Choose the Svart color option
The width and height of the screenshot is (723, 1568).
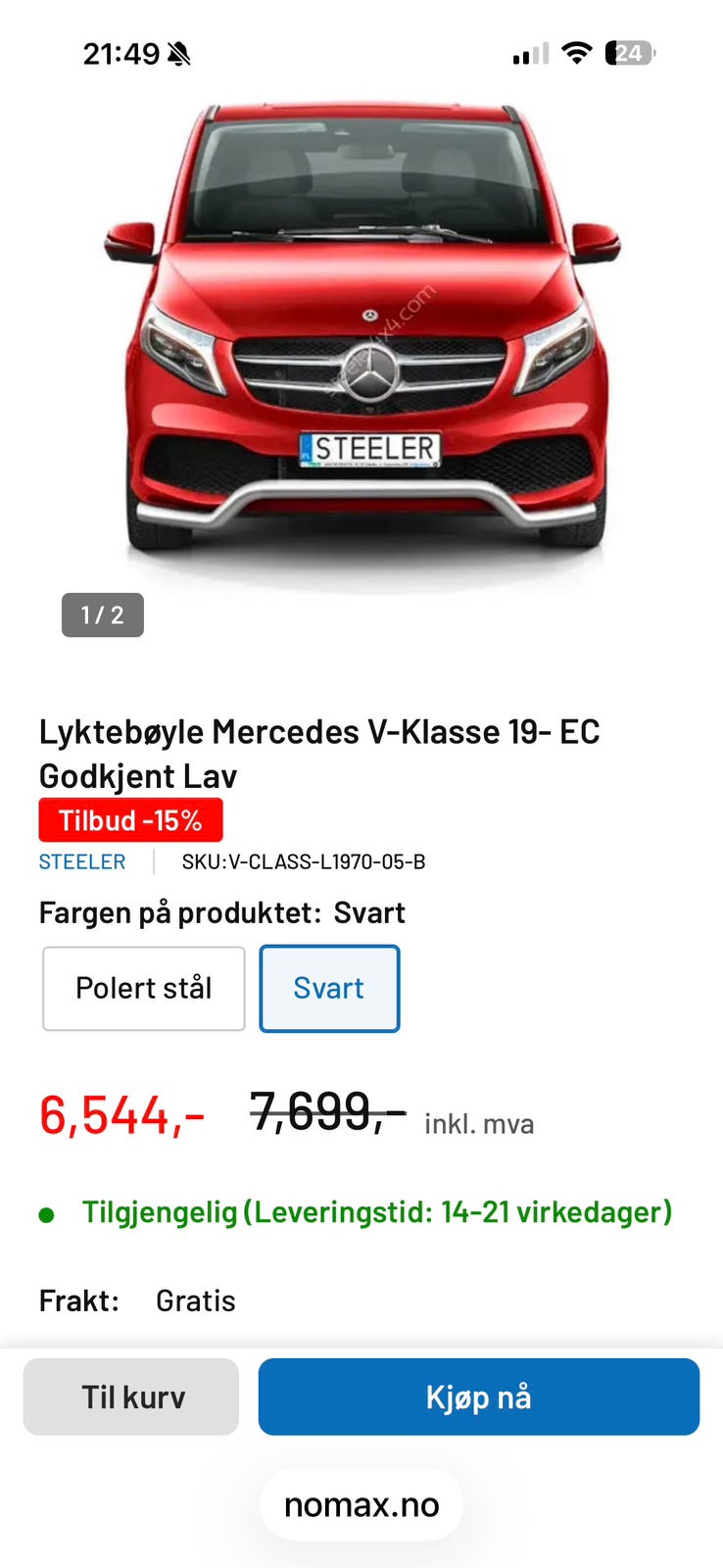(x=329, y=988)
